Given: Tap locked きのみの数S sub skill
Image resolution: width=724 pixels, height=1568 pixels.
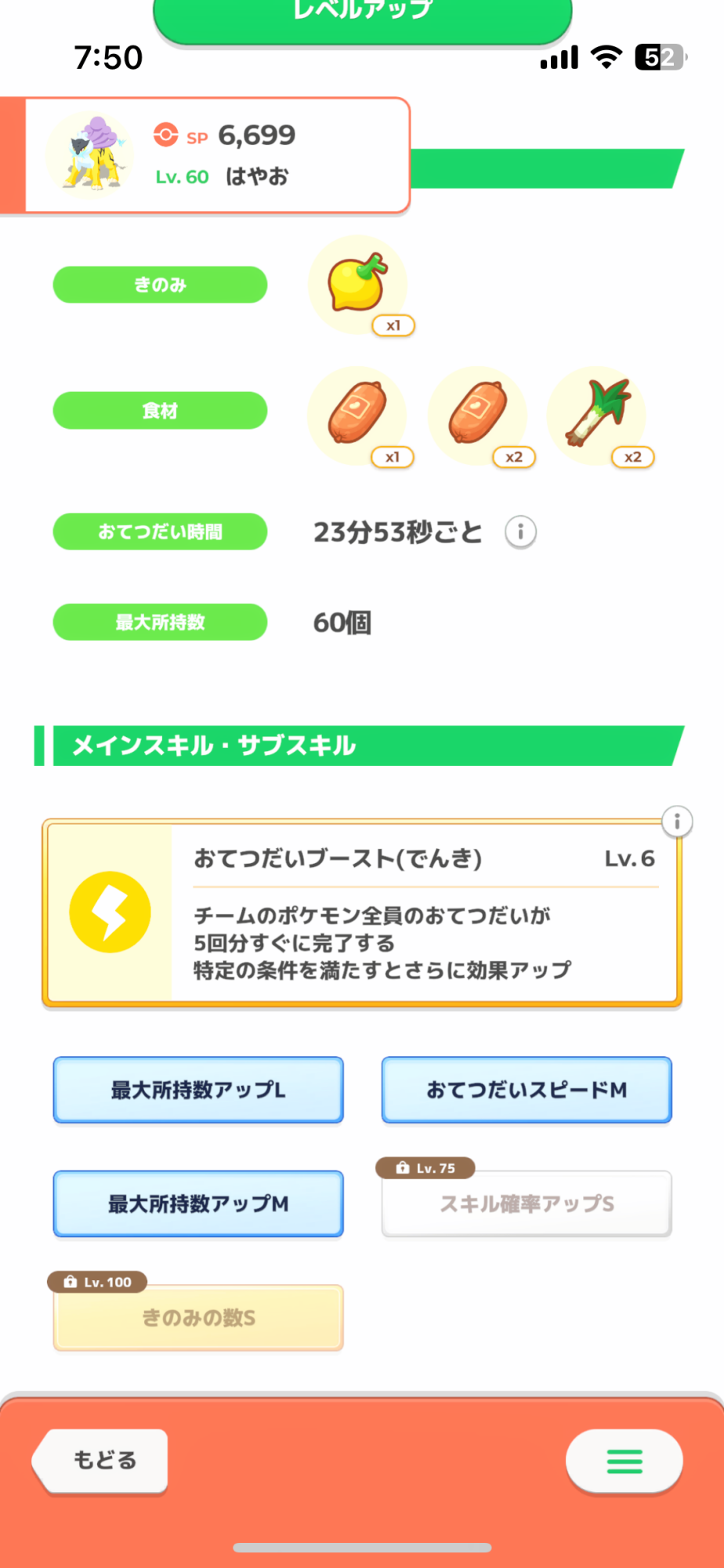Looking at the screenshot, I should coord(198,1318).
